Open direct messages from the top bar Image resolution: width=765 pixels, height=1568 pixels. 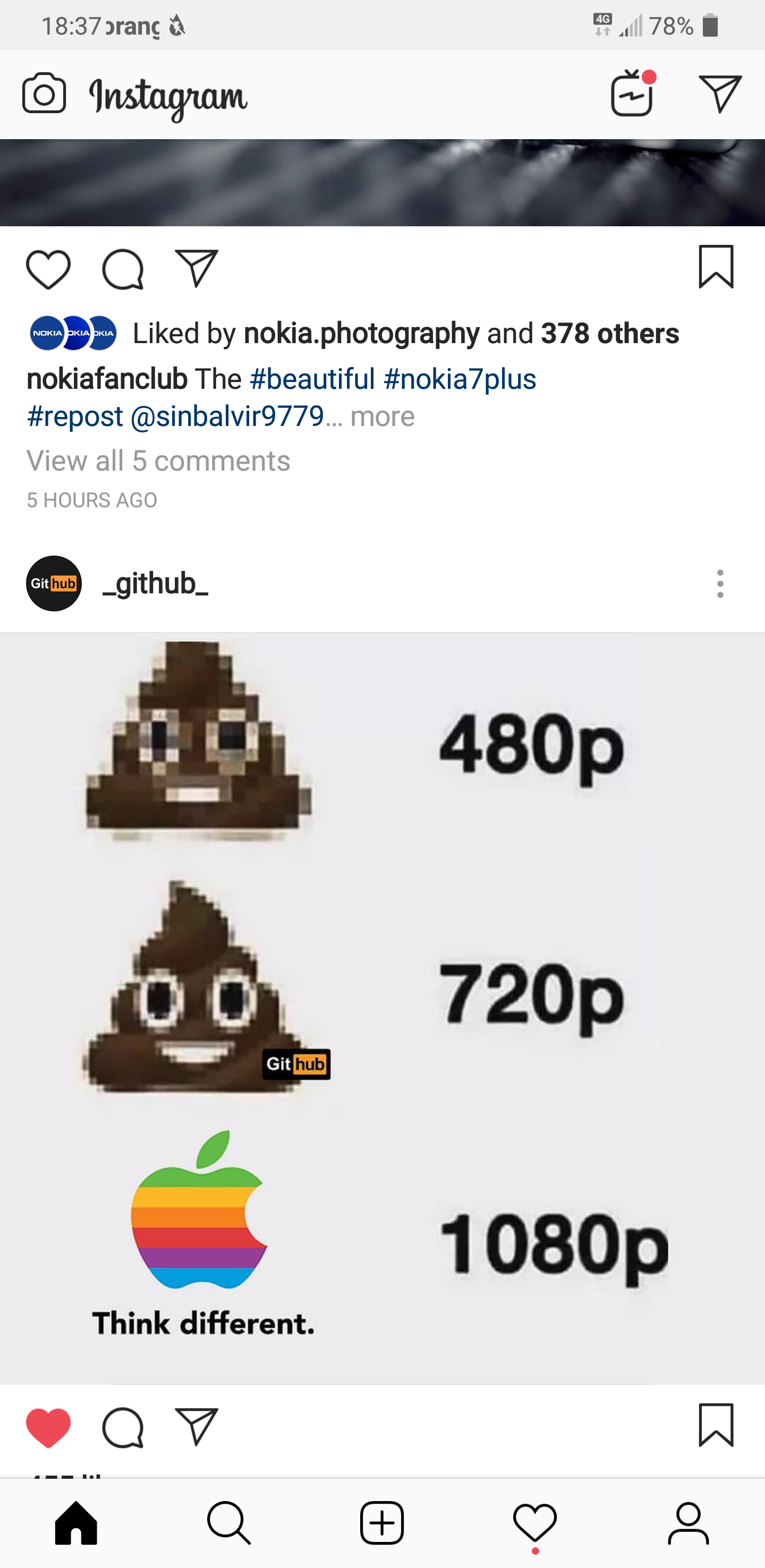720,93
